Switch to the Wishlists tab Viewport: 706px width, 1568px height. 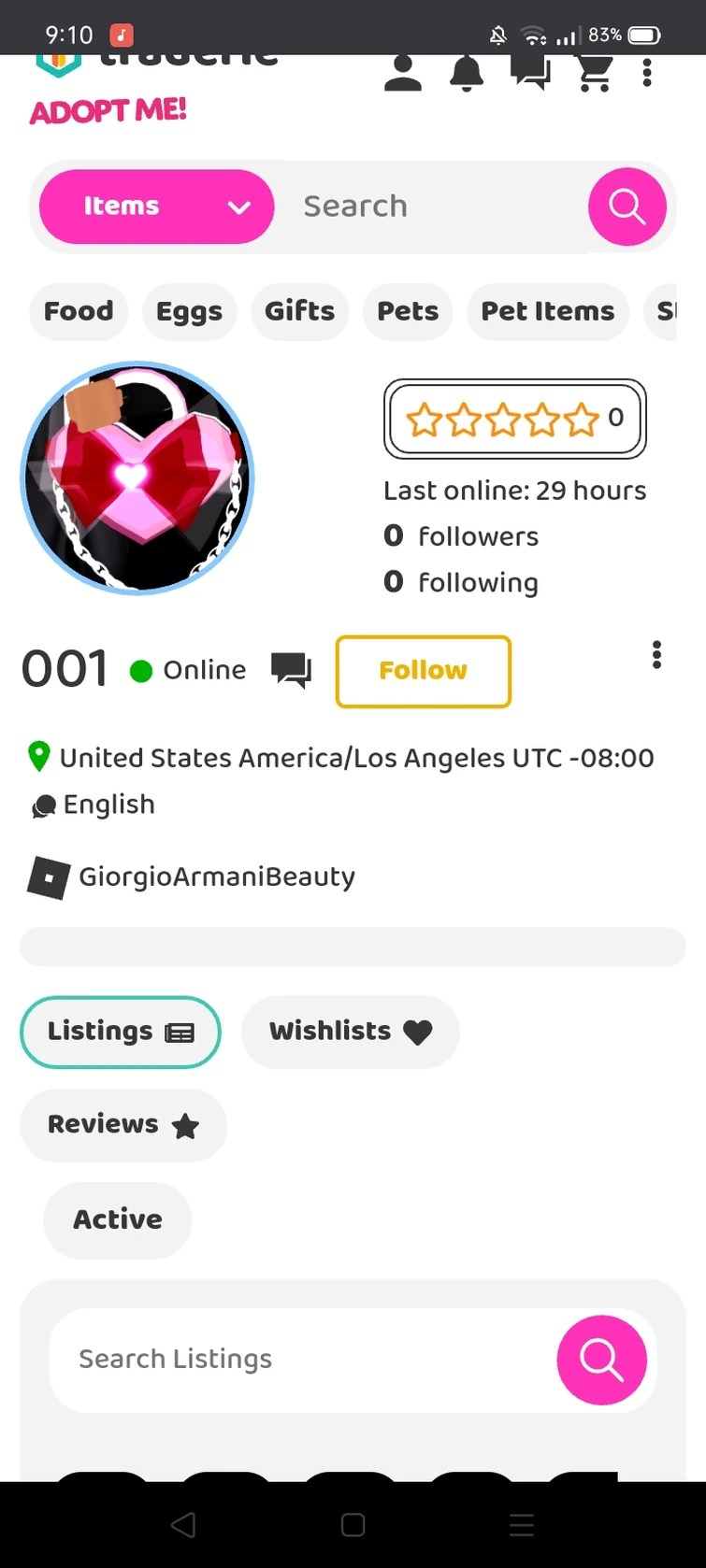point(350,1032)
